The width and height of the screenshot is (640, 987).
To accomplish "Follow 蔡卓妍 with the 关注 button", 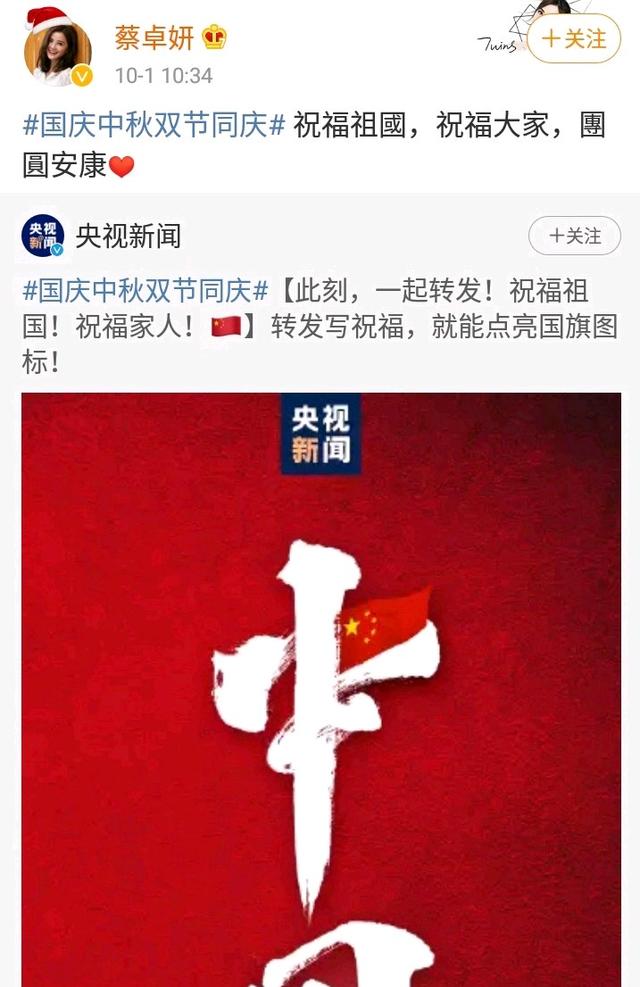I will [574, 39].
